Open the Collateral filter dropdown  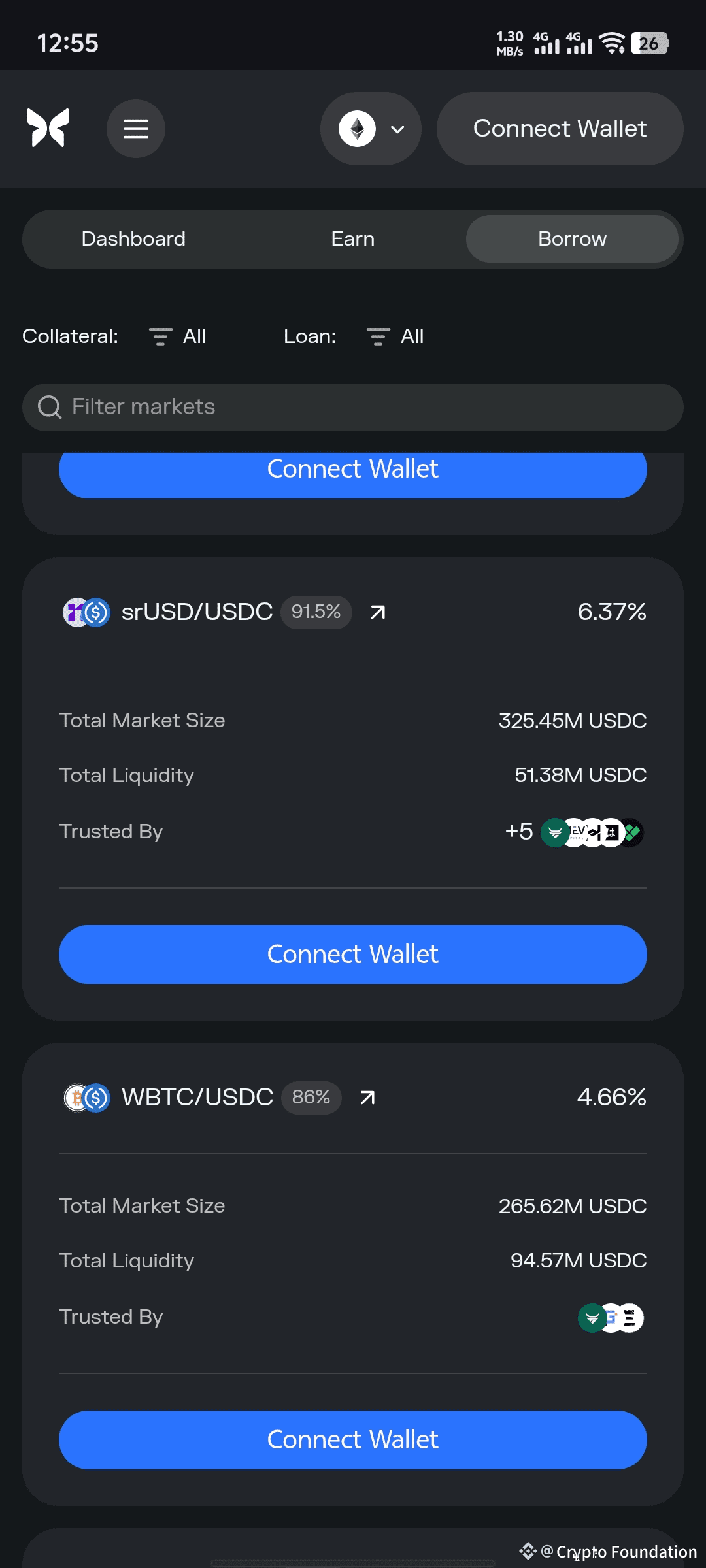point(178,336)
